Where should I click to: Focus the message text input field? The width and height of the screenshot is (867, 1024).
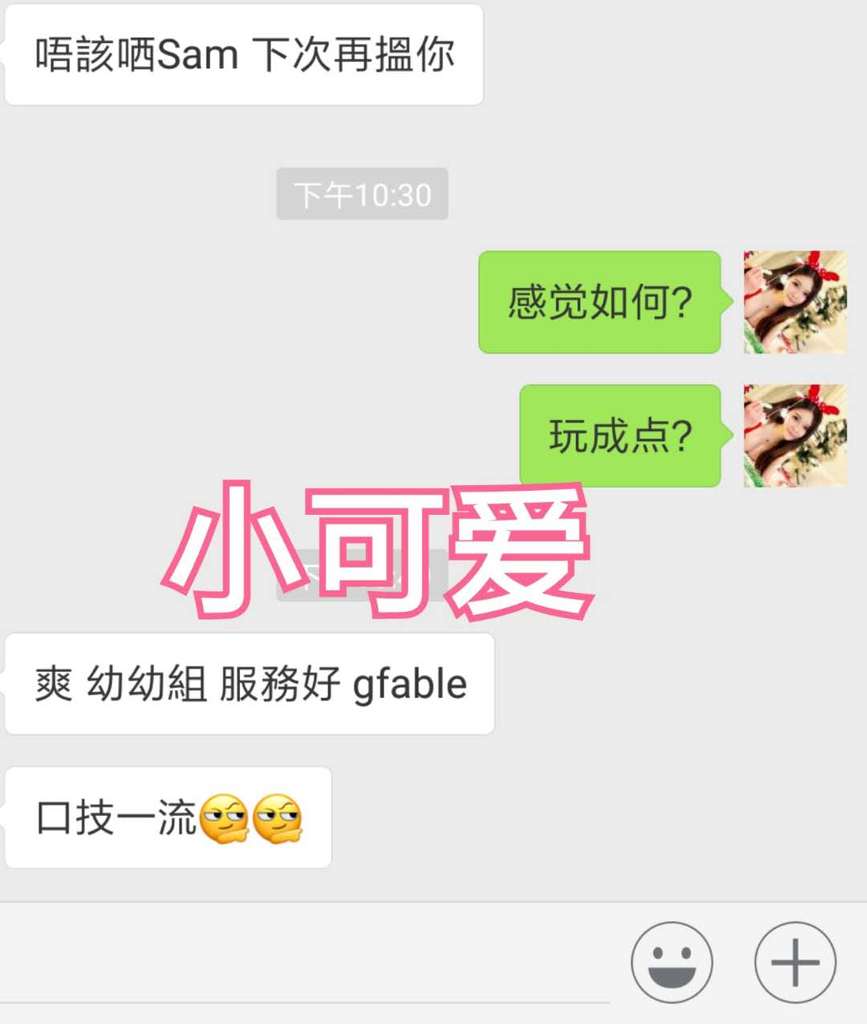pos(305,962)
